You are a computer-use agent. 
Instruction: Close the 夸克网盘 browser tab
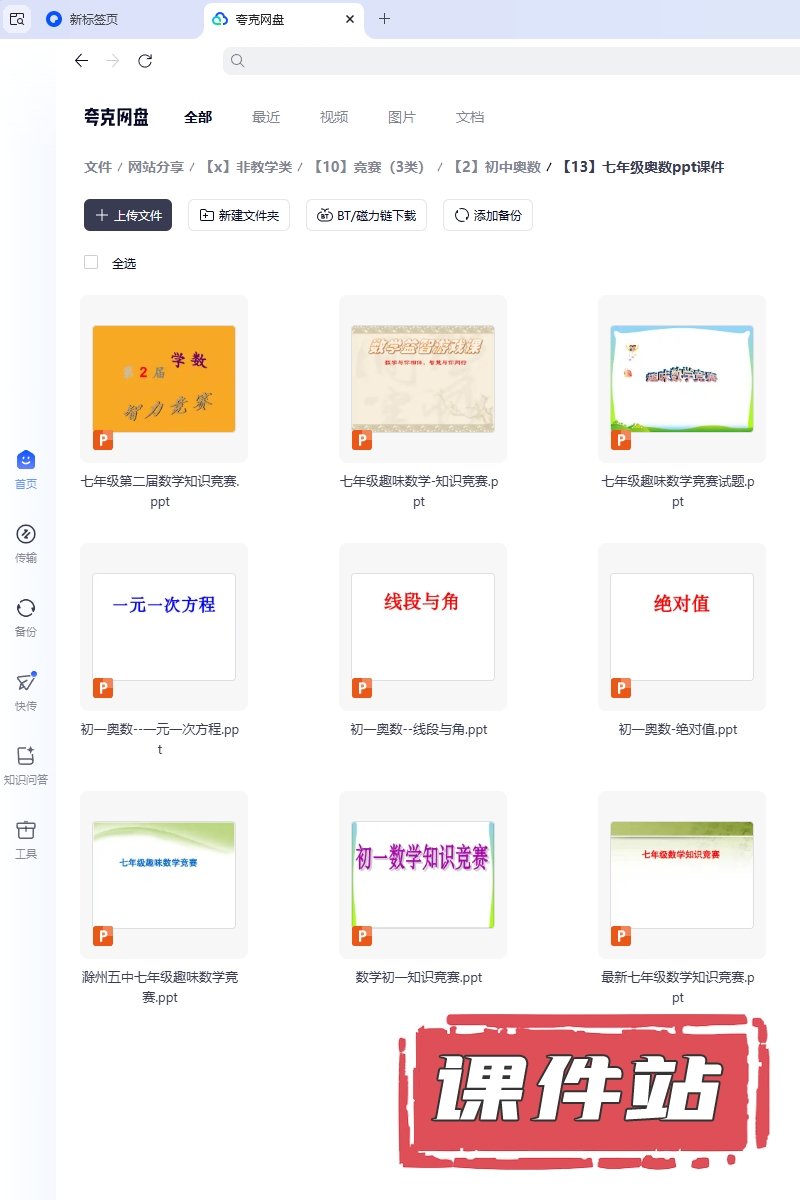tap(349, 19)
